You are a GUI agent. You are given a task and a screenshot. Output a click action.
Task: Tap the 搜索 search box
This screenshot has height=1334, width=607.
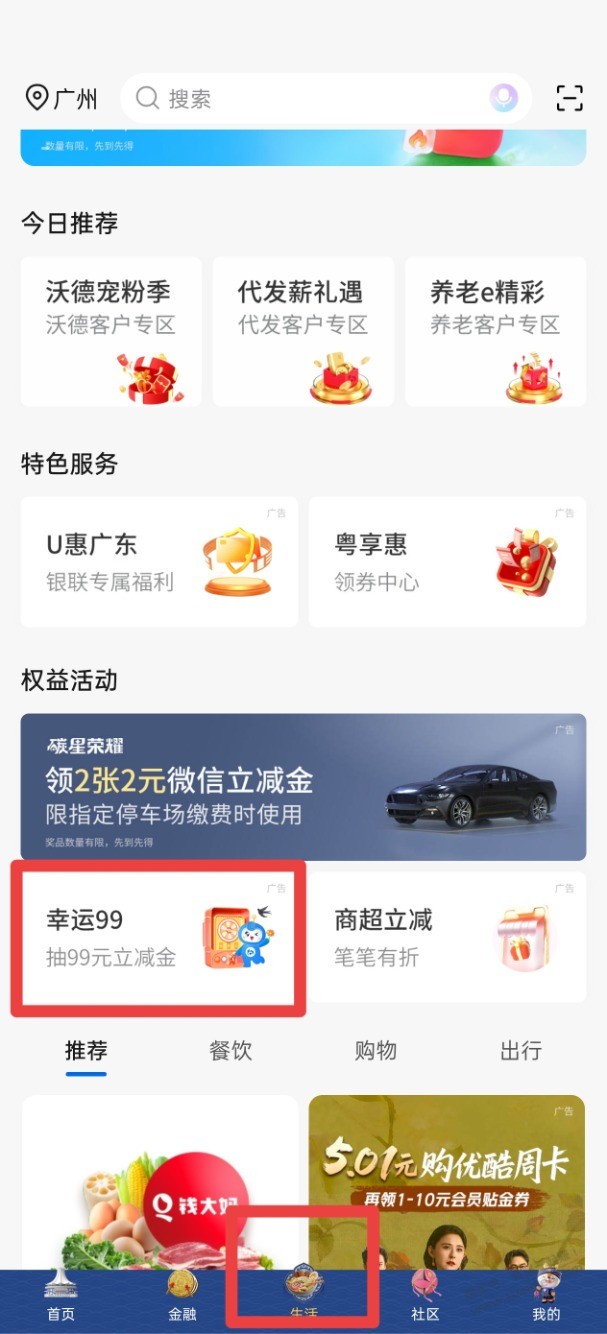pyautogui.click(x=300, y=98)
